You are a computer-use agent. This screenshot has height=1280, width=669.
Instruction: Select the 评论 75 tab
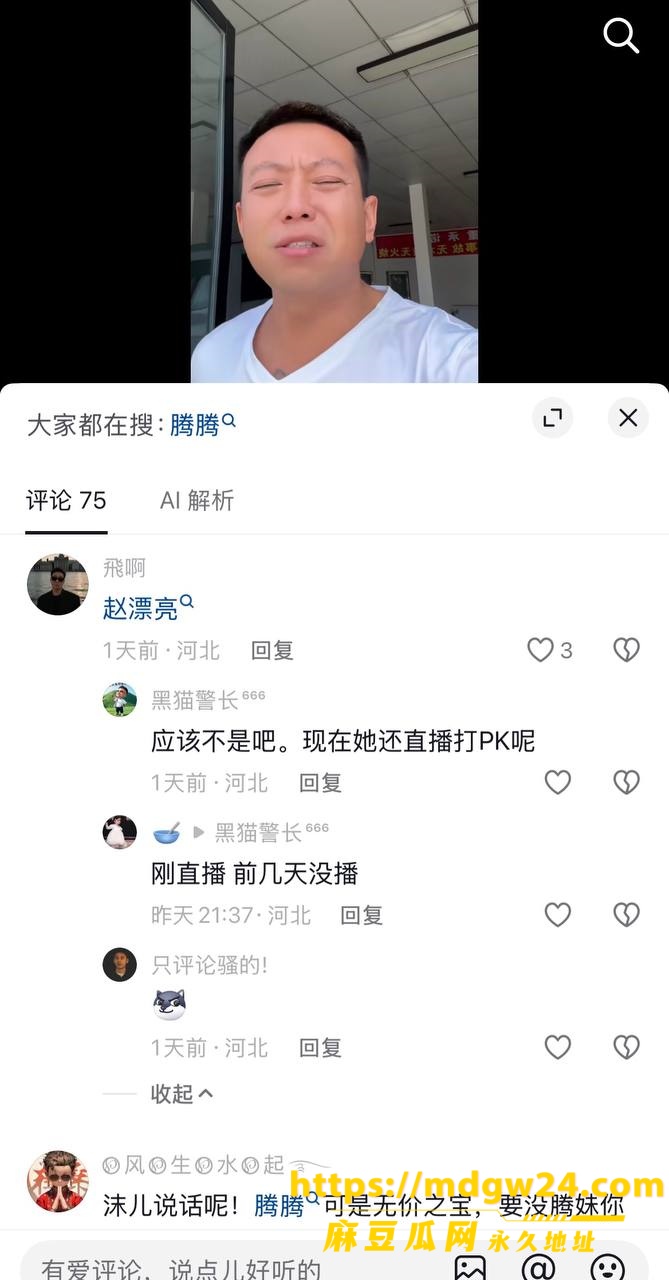pos(66,500)
